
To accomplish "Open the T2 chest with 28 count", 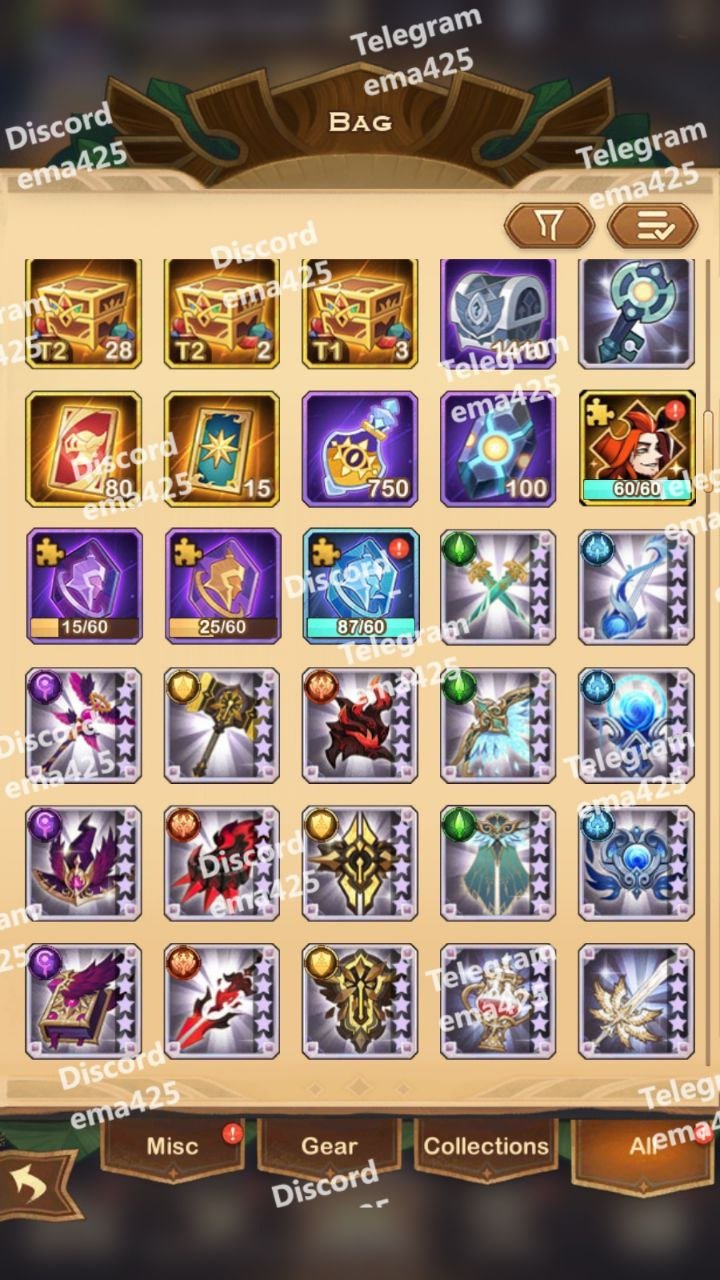I will [83, 313].
